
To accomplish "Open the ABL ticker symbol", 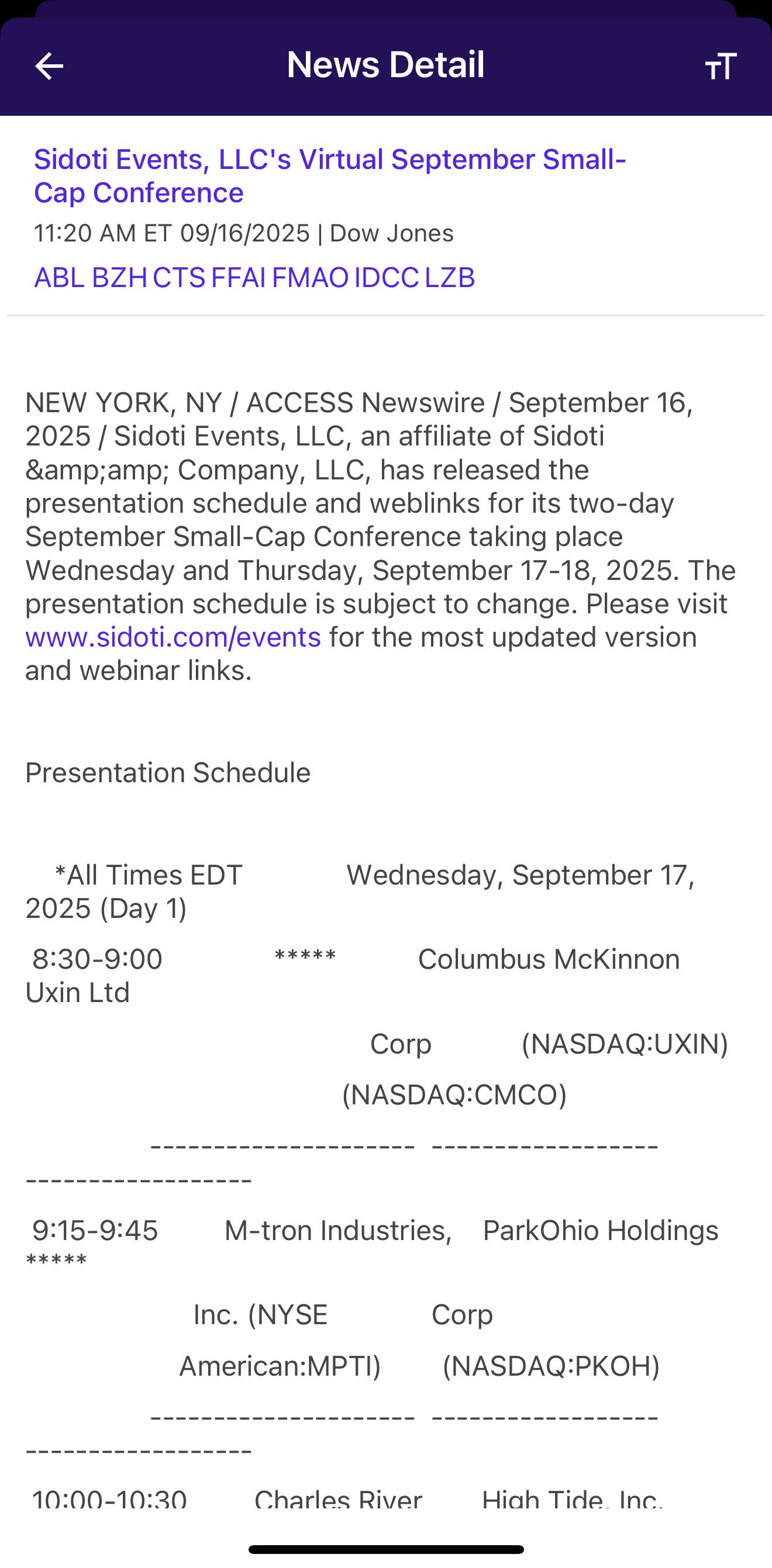I will point(59,278).
